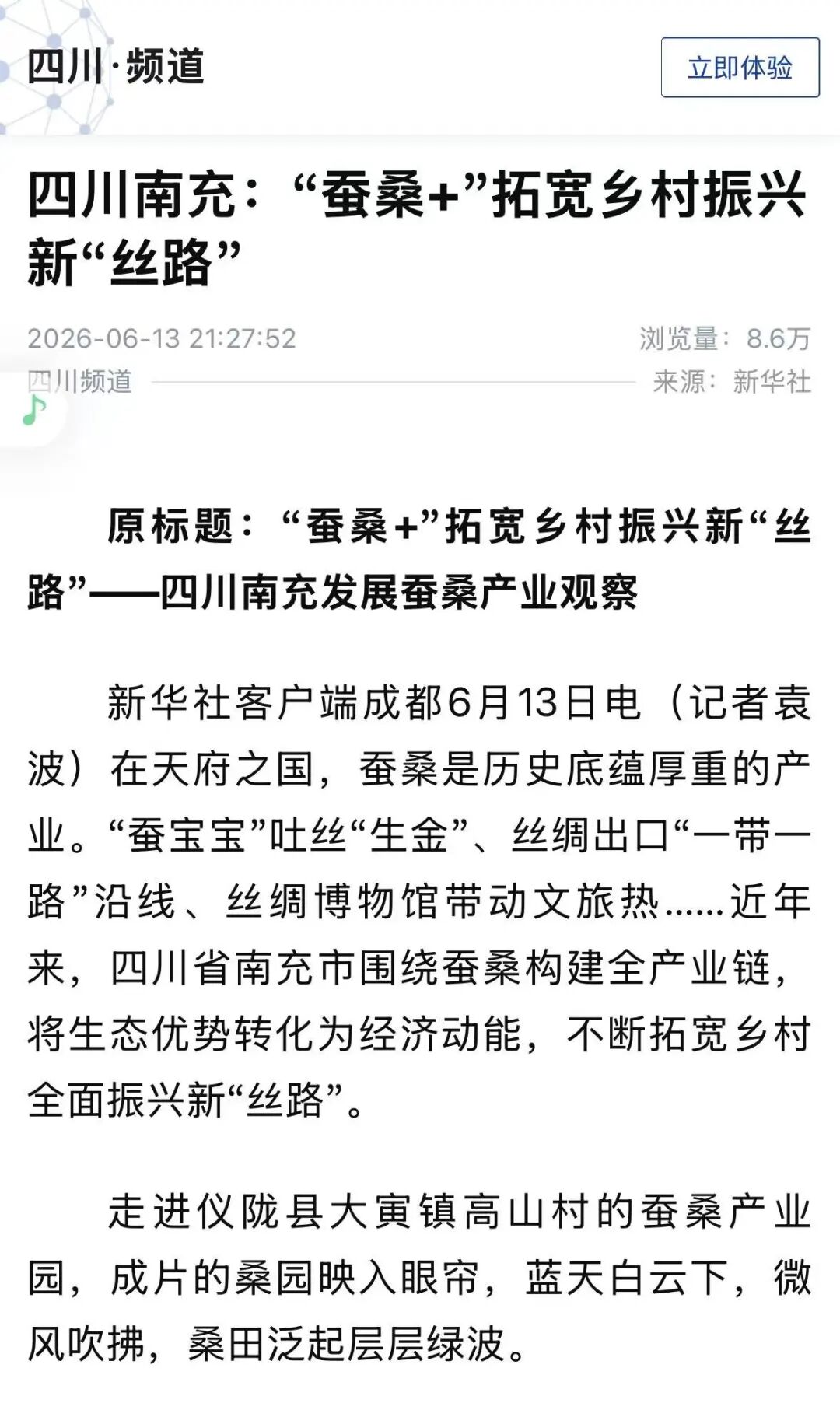Tap the 立即体验 button

(740, 68)
